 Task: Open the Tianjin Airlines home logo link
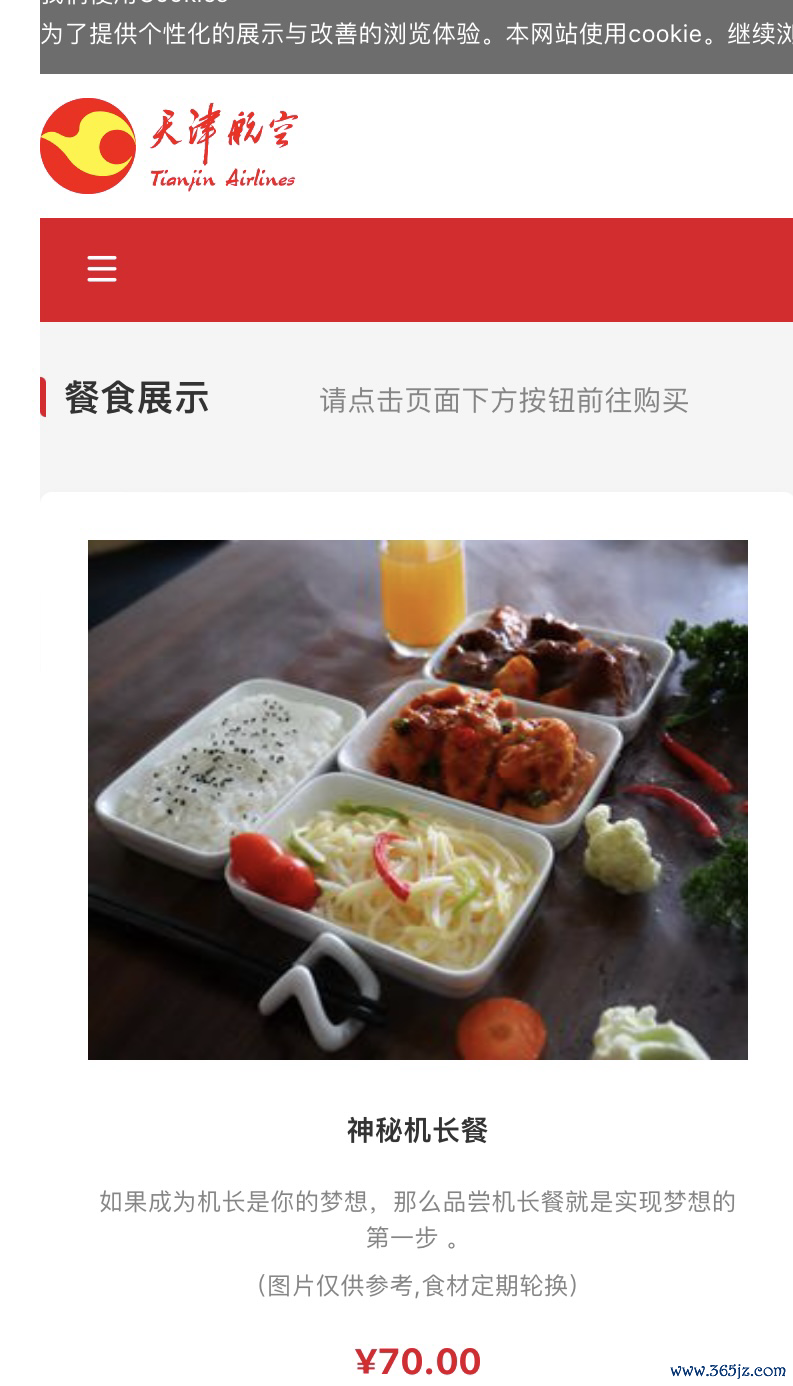coord(168,146)
